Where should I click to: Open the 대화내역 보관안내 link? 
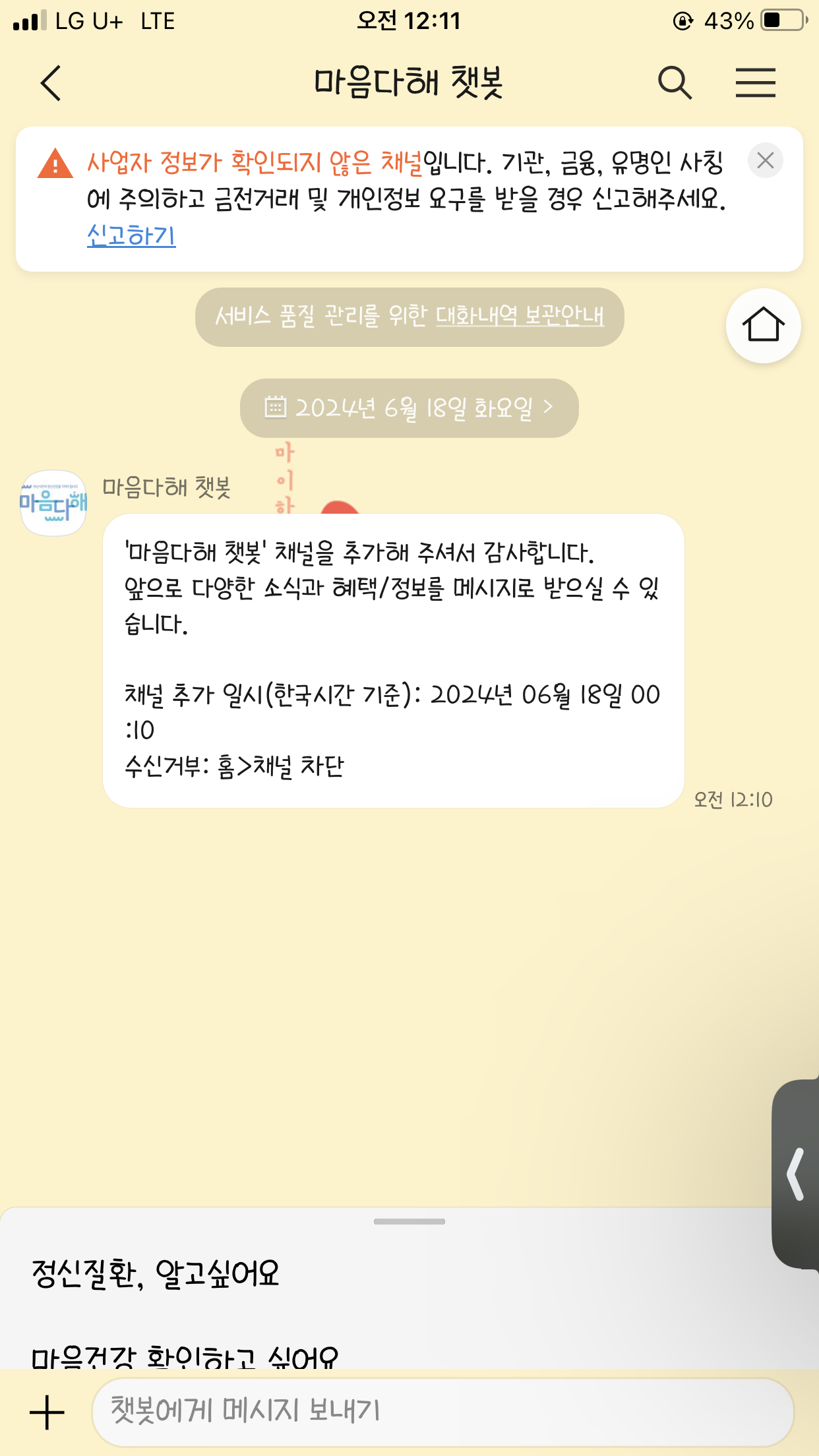point(520,316)
